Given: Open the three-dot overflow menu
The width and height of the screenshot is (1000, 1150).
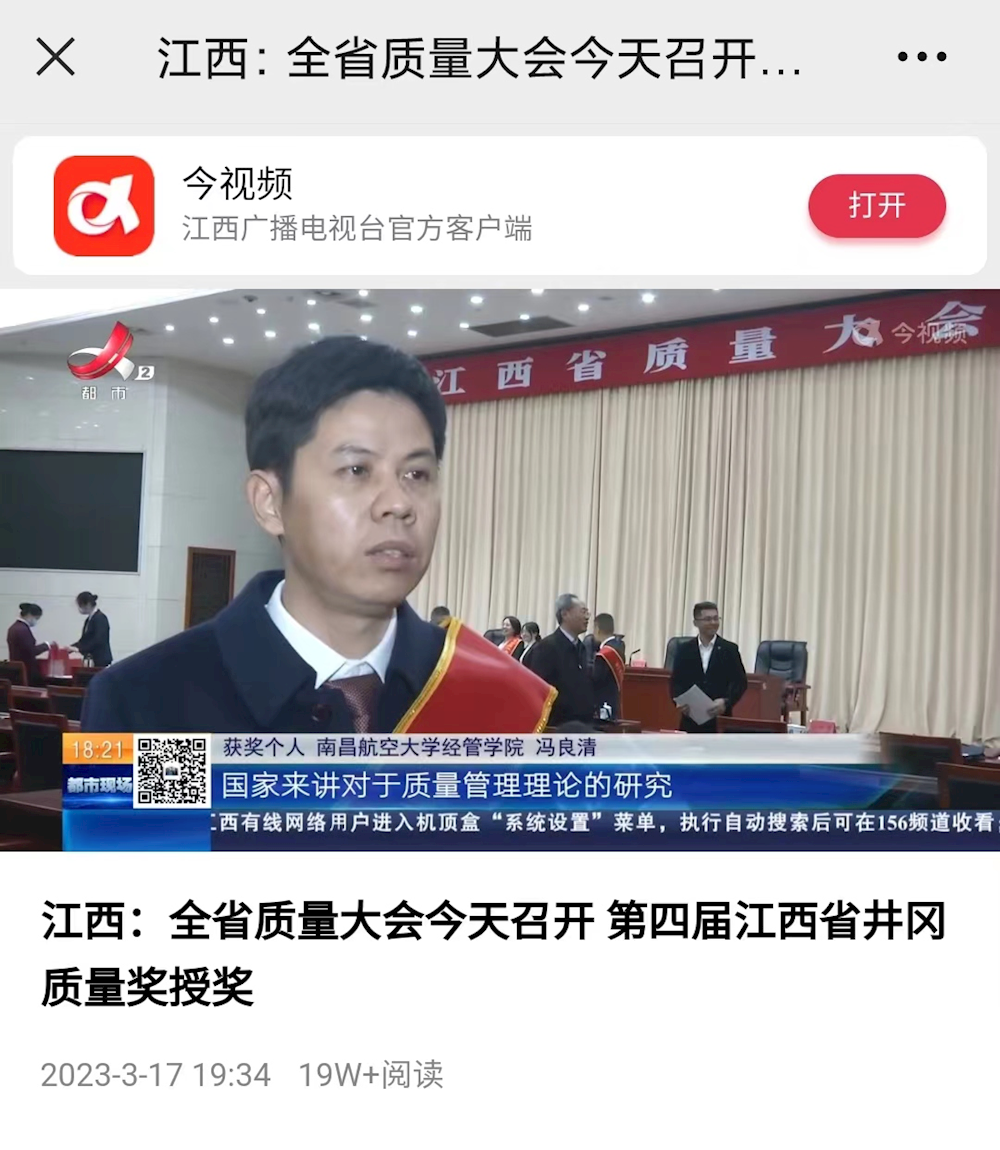Looking at the screenshot, I should (x=921, y=57).
